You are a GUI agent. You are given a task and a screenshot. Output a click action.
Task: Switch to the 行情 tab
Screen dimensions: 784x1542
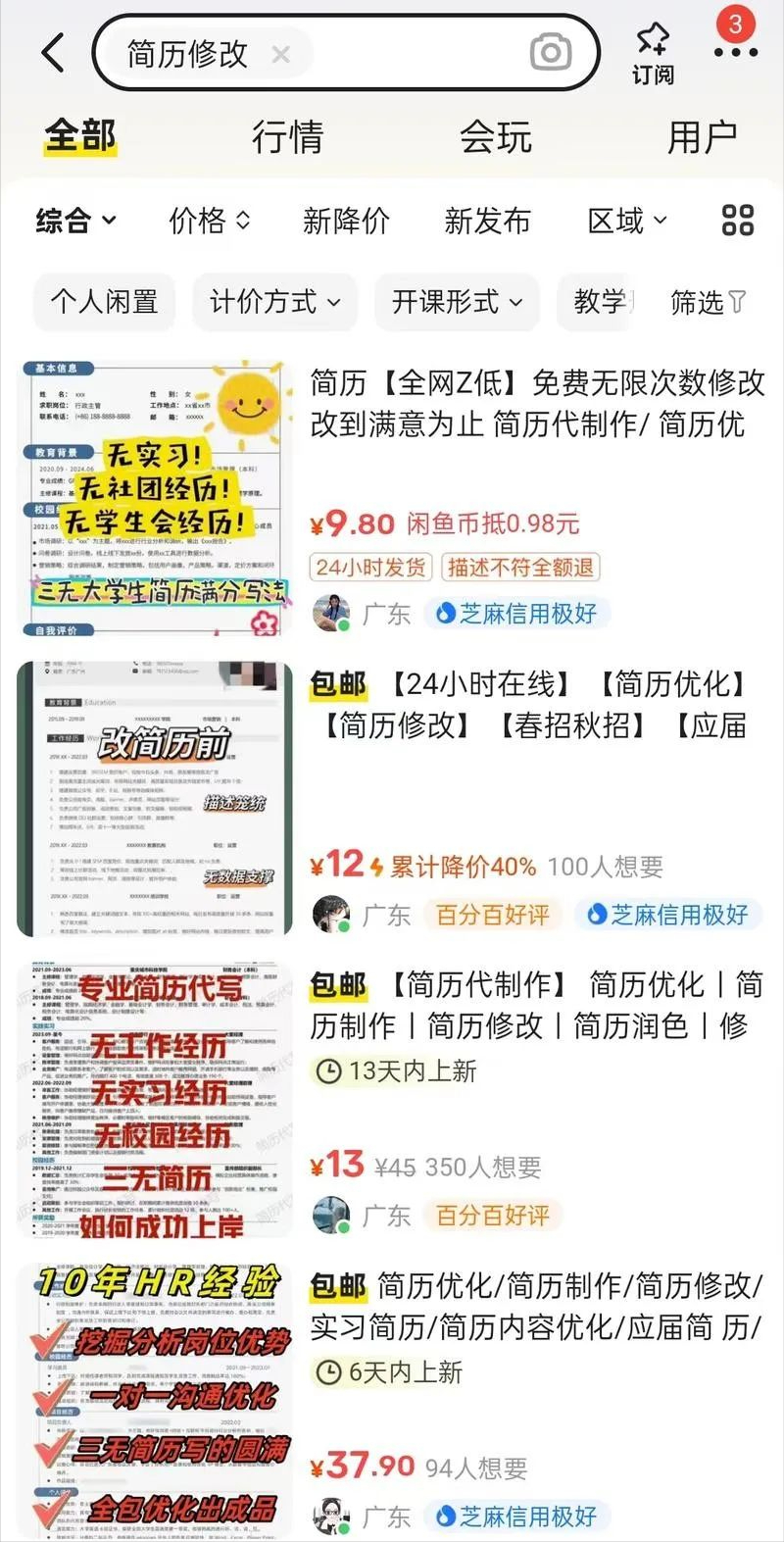point(287,137)
